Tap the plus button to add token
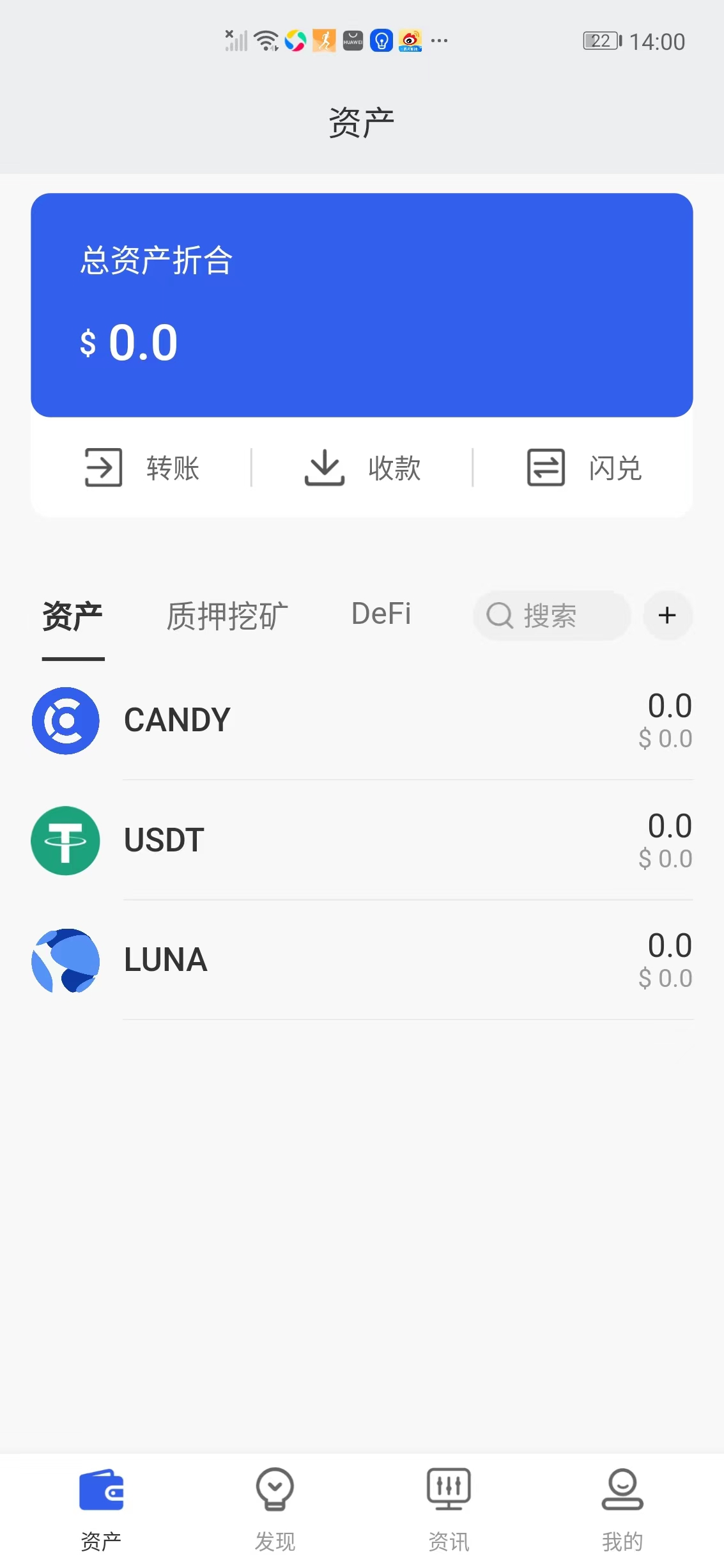724x1568 pixels. tap(667, 615)
